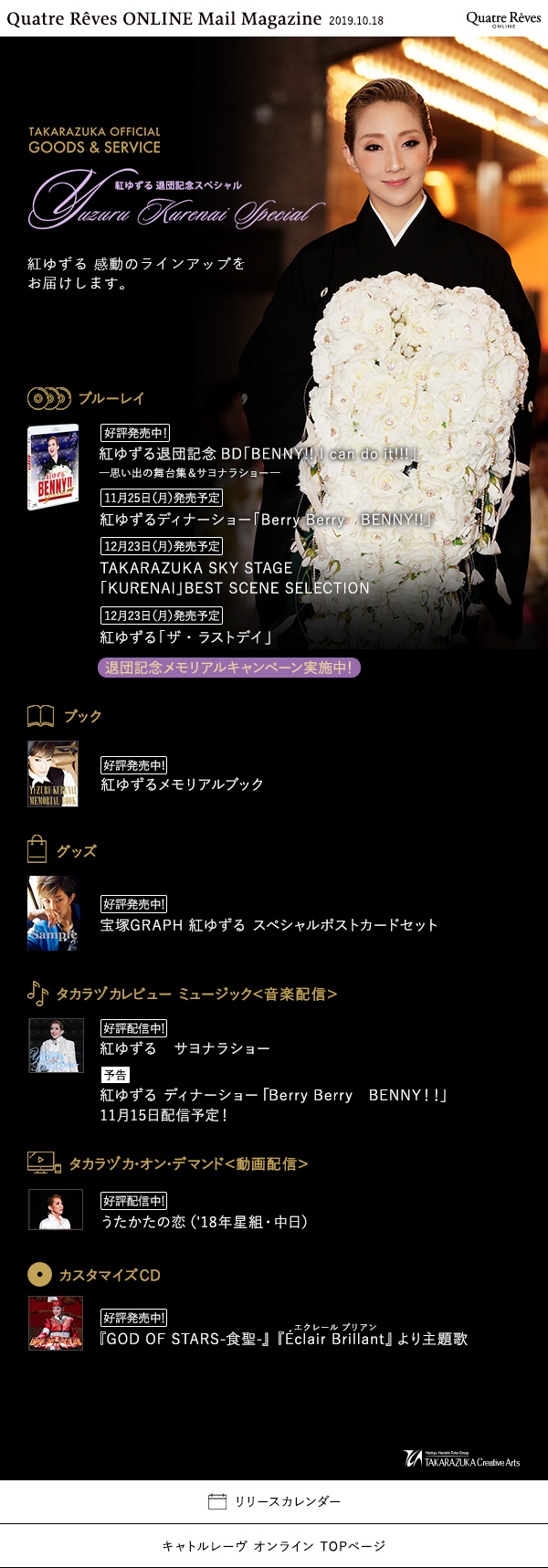Open the Quatre Rêves ONLINE header logo

click(x=503, y=18)
